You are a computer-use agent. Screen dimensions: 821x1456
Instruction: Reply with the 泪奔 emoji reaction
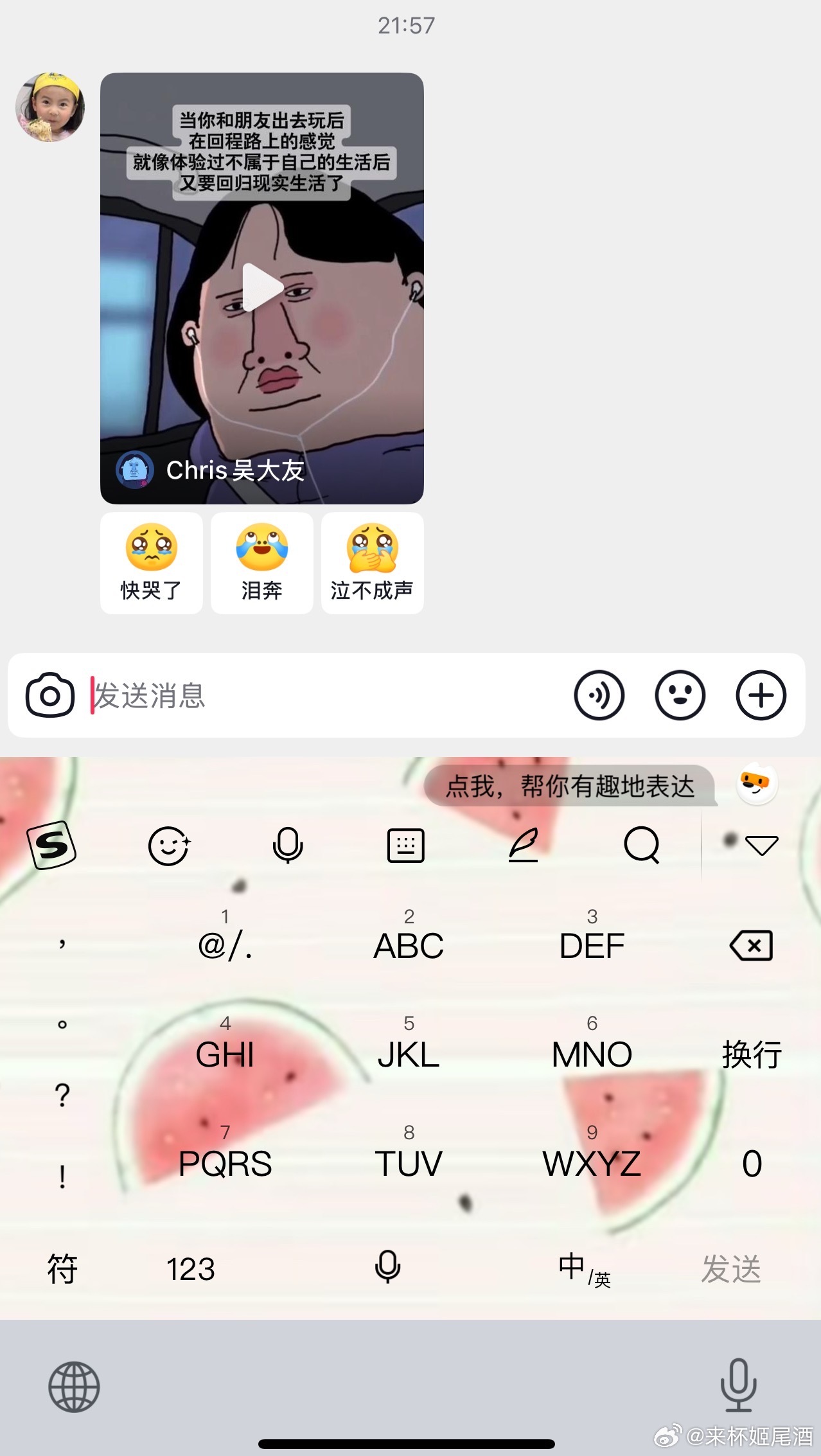point(262,563)
